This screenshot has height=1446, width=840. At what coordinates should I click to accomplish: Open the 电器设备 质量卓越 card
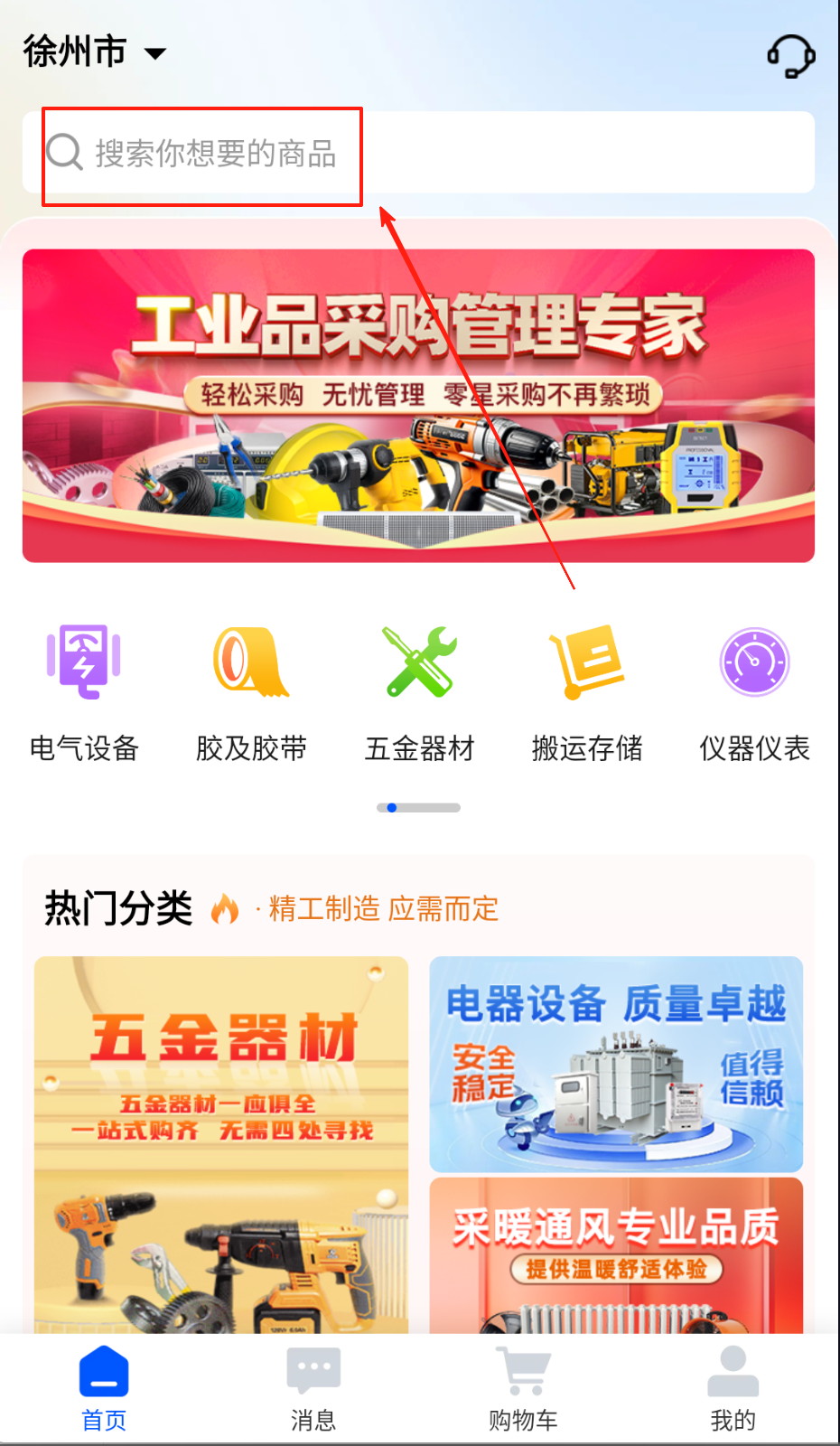(x=616, y=1064)
